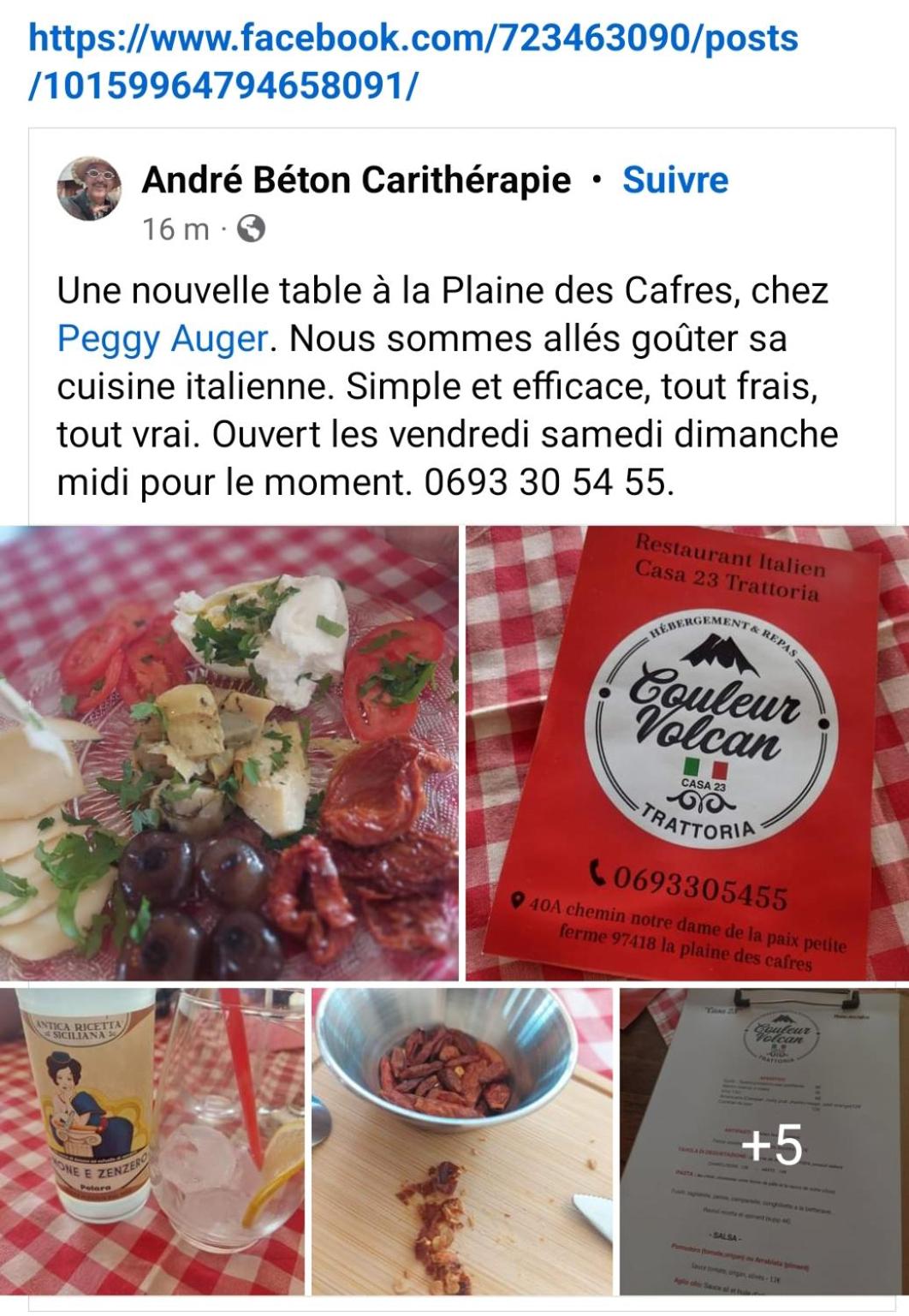Image resolution: width=909 pixels, height=1316 pixels.
Task: Follow André Béton Carithérapie via Suivre
Action: click(x=674, y=180)
